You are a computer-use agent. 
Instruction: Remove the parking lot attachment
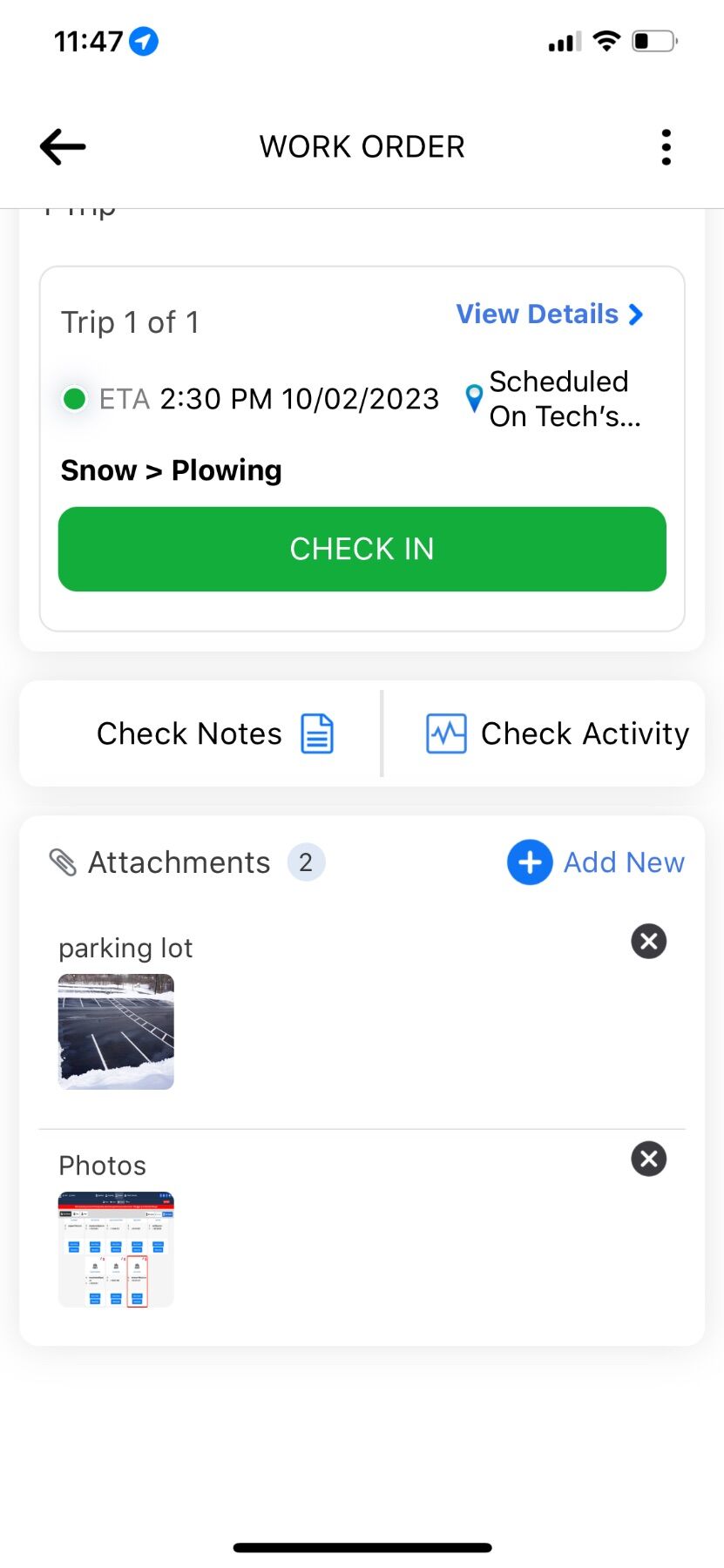point(649,941)
